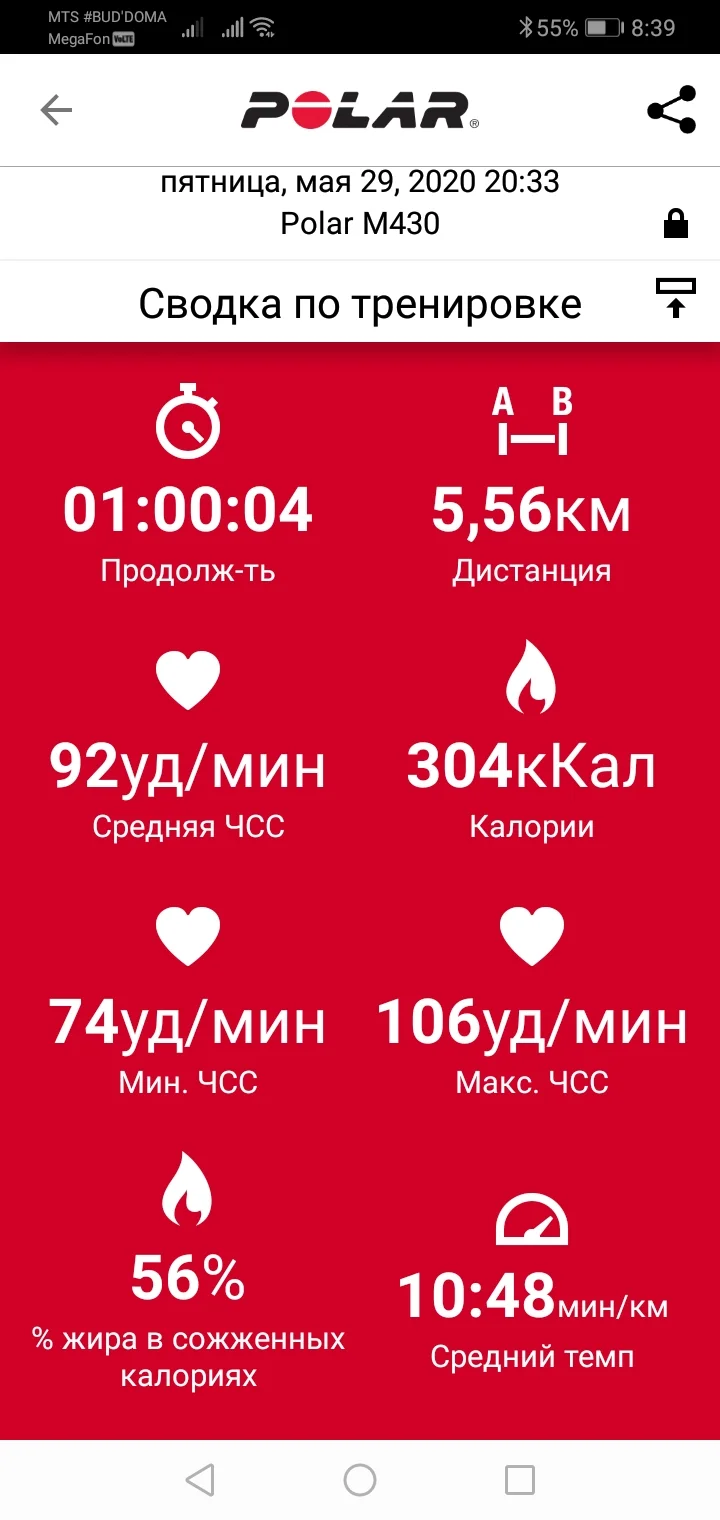Go back using the arrow icon
The width and height of the screenshot is (720, 1520).
click(57, 110)
